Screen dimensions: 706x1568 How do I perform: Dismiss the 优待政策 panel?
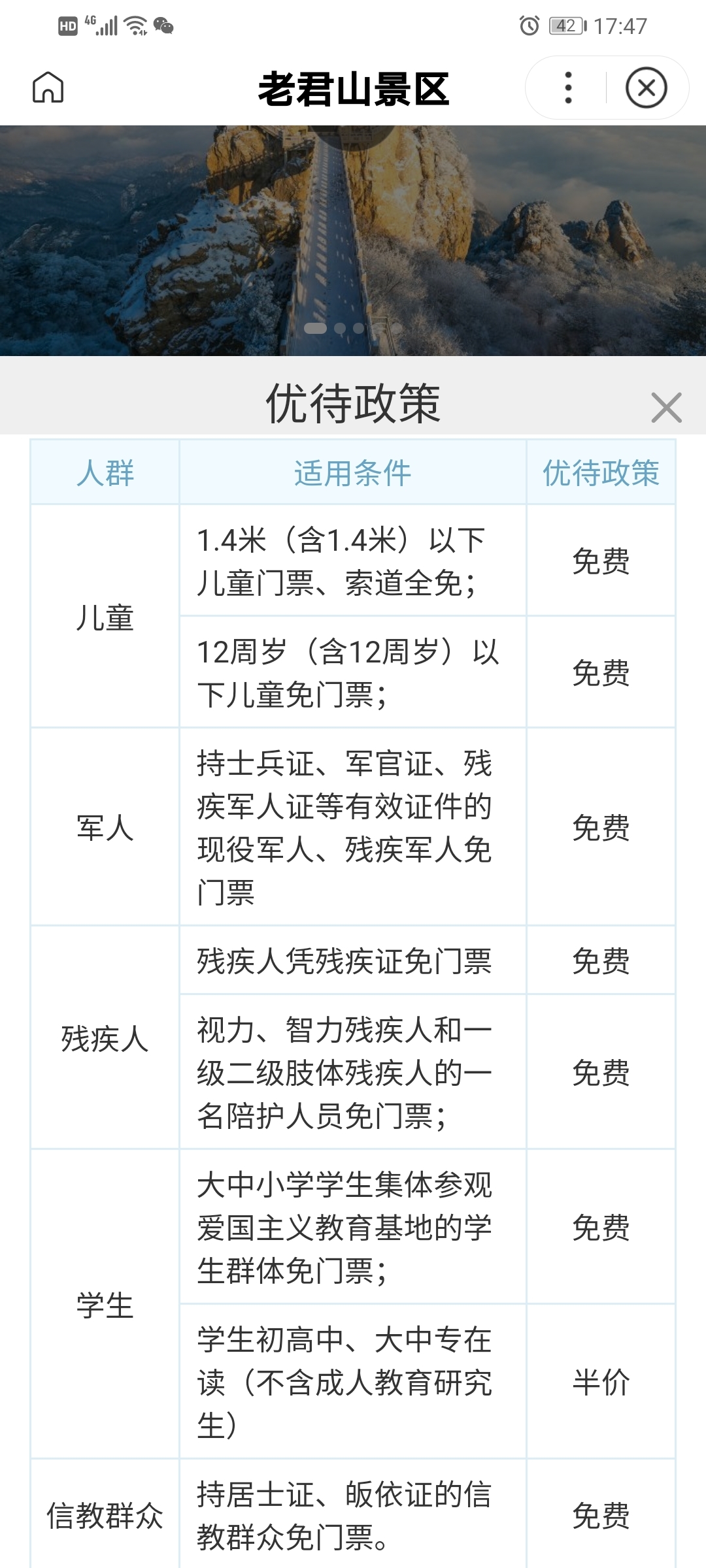point(666,407)
